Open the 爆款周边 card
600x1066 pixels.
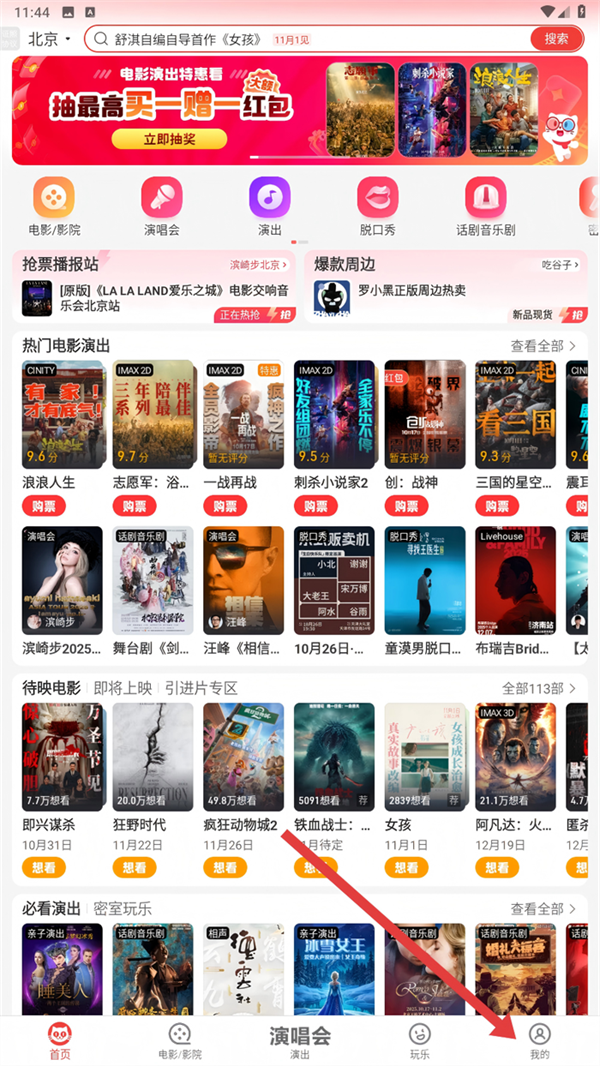coord(446,288)
